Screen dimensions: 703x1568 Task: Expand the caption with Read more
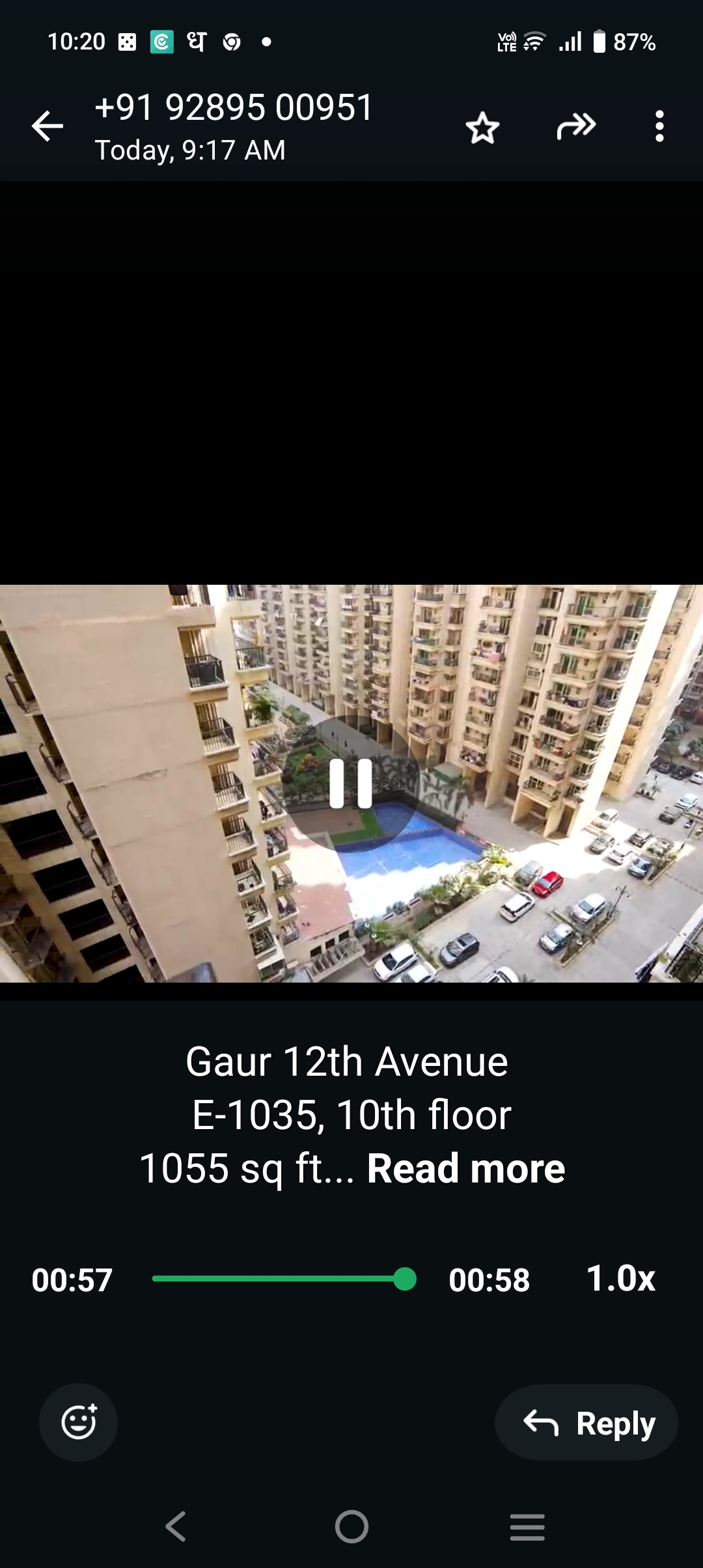click(466, 1169)
